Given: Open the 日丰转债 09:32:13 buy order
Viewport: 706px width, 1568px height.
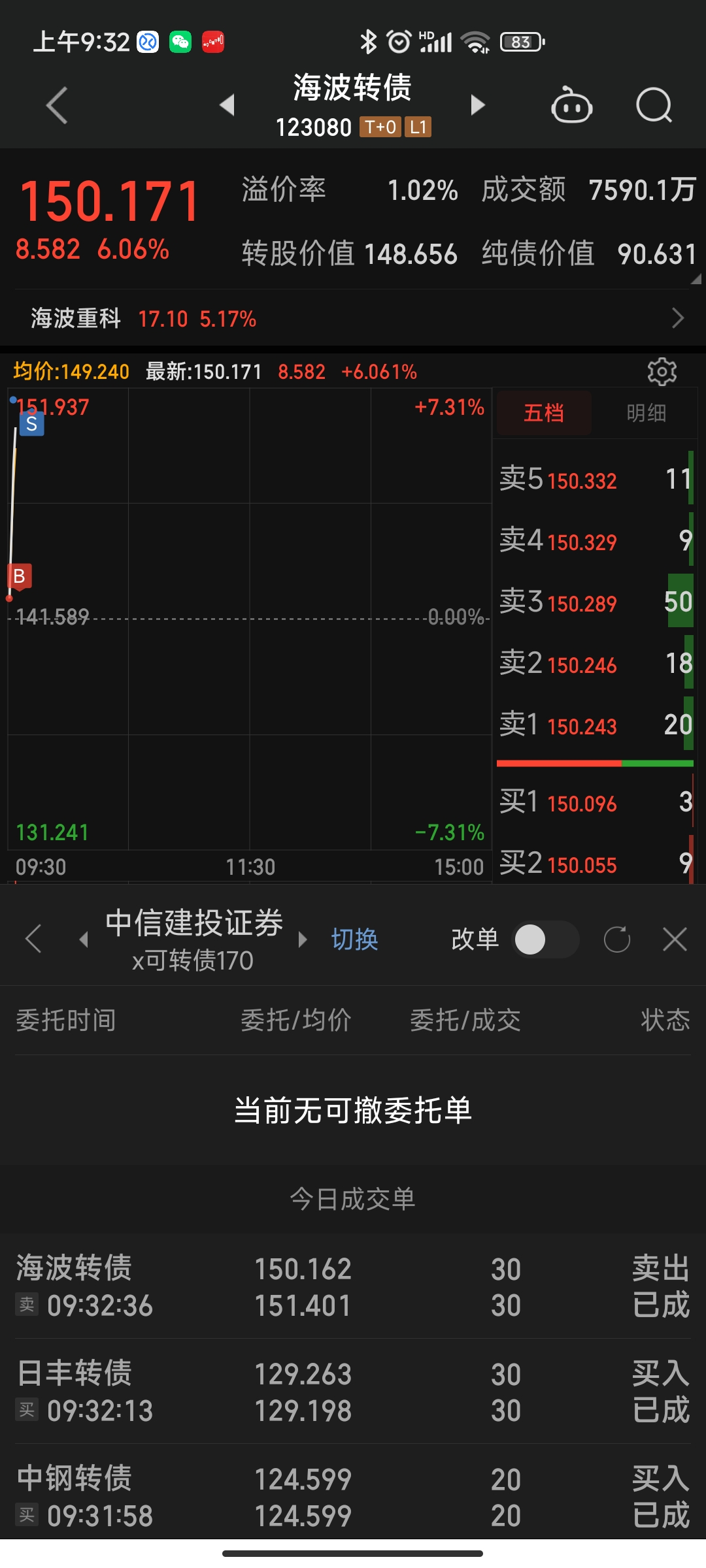Looking at the screenshot, I should coord(353,1391).
